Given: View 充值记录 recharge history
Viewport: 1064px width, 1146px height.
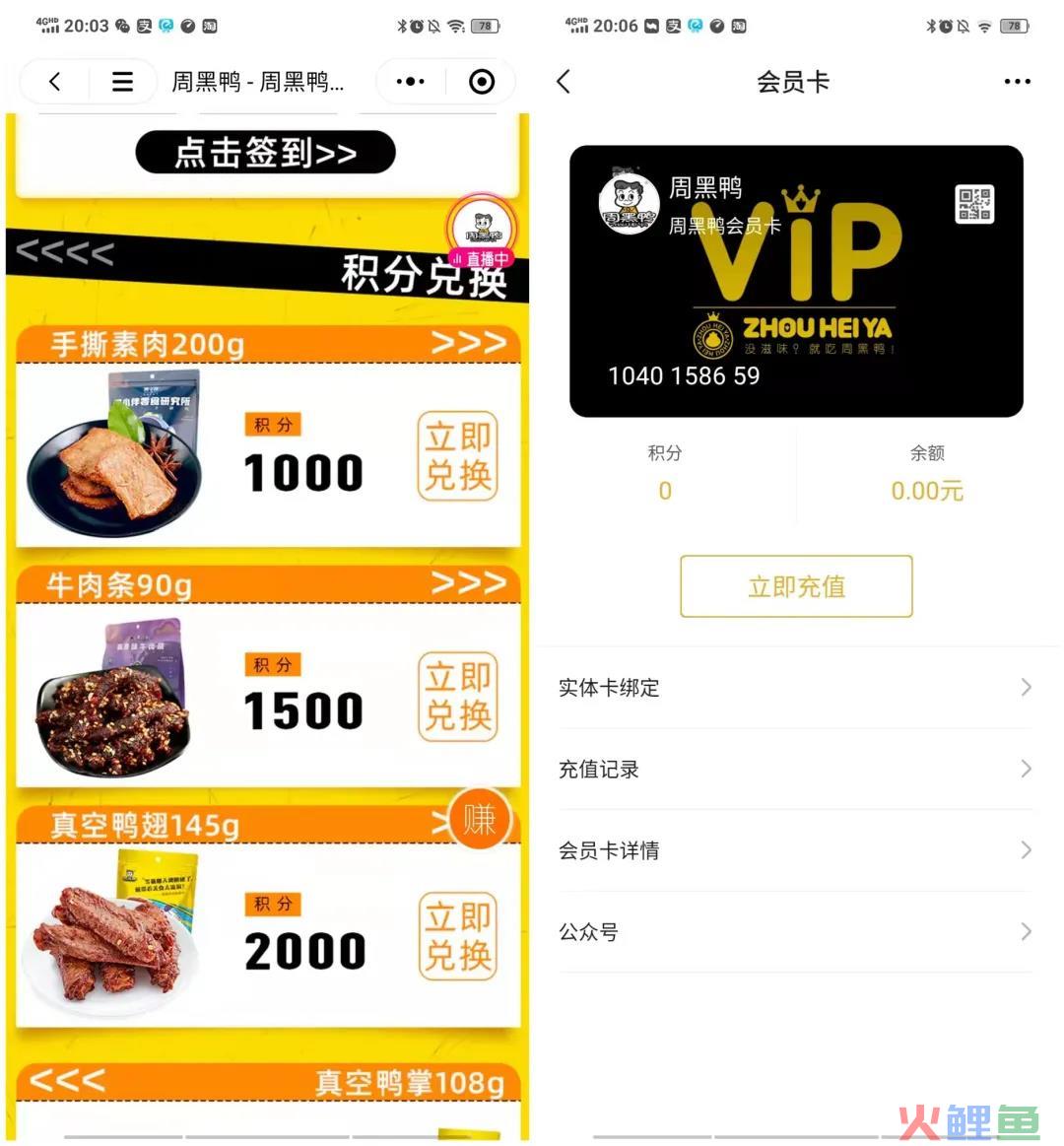Looking at the screenshot, I should 795,770.
